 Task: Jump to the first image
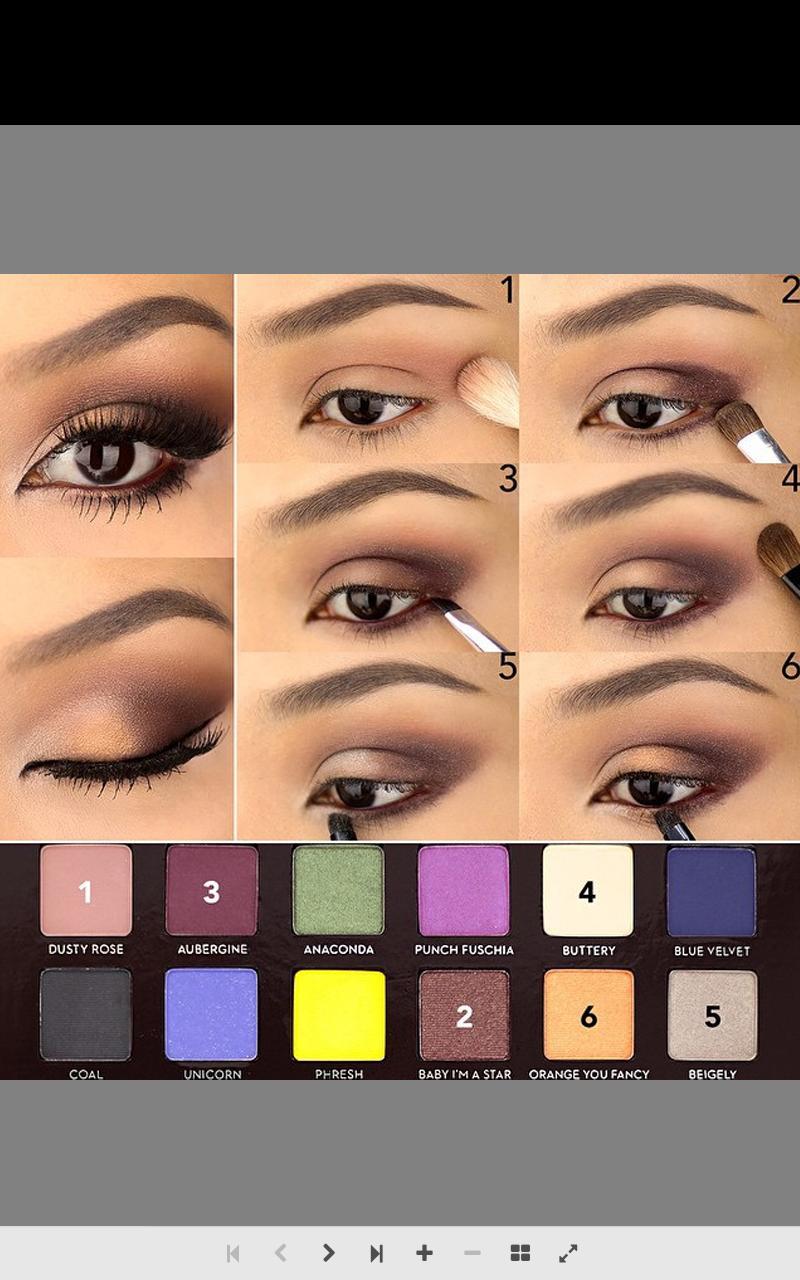[233, 1253]
